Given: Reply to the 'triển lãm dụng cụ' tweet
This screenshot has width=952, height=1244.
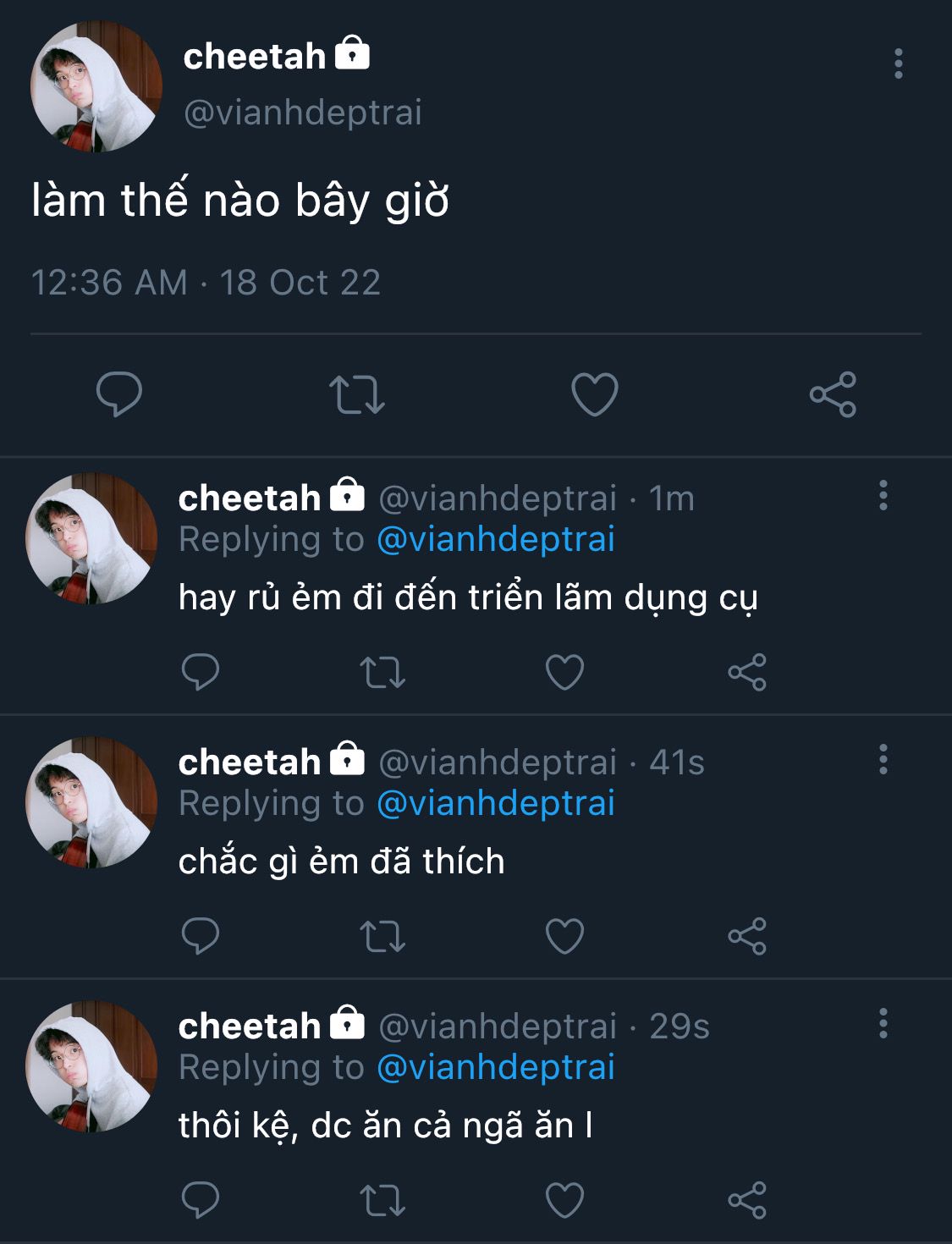Looking at the screenshot, I should click(x=201, y=673).
